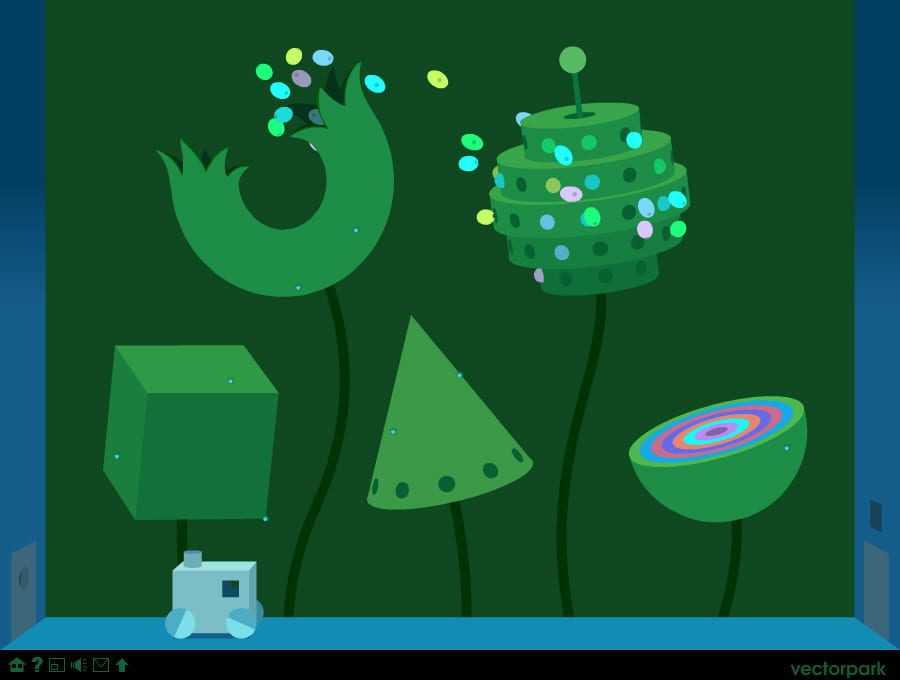This screenshot has width=900, height=680.
Task: Tap the dark switch on right wall
Action: pos(876,516)
